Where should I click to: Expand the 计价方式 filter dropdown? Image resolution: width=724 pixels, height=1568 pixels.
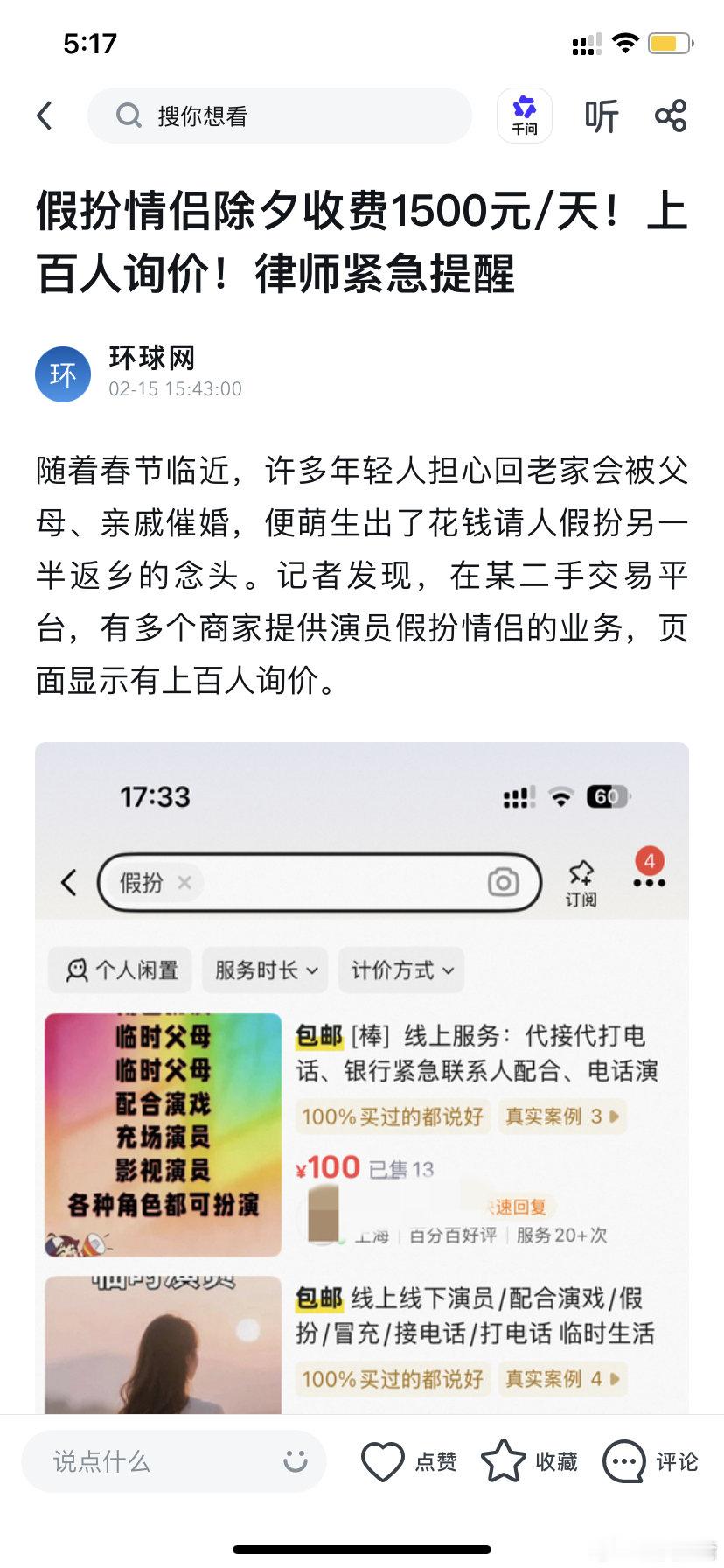point(400,969)
